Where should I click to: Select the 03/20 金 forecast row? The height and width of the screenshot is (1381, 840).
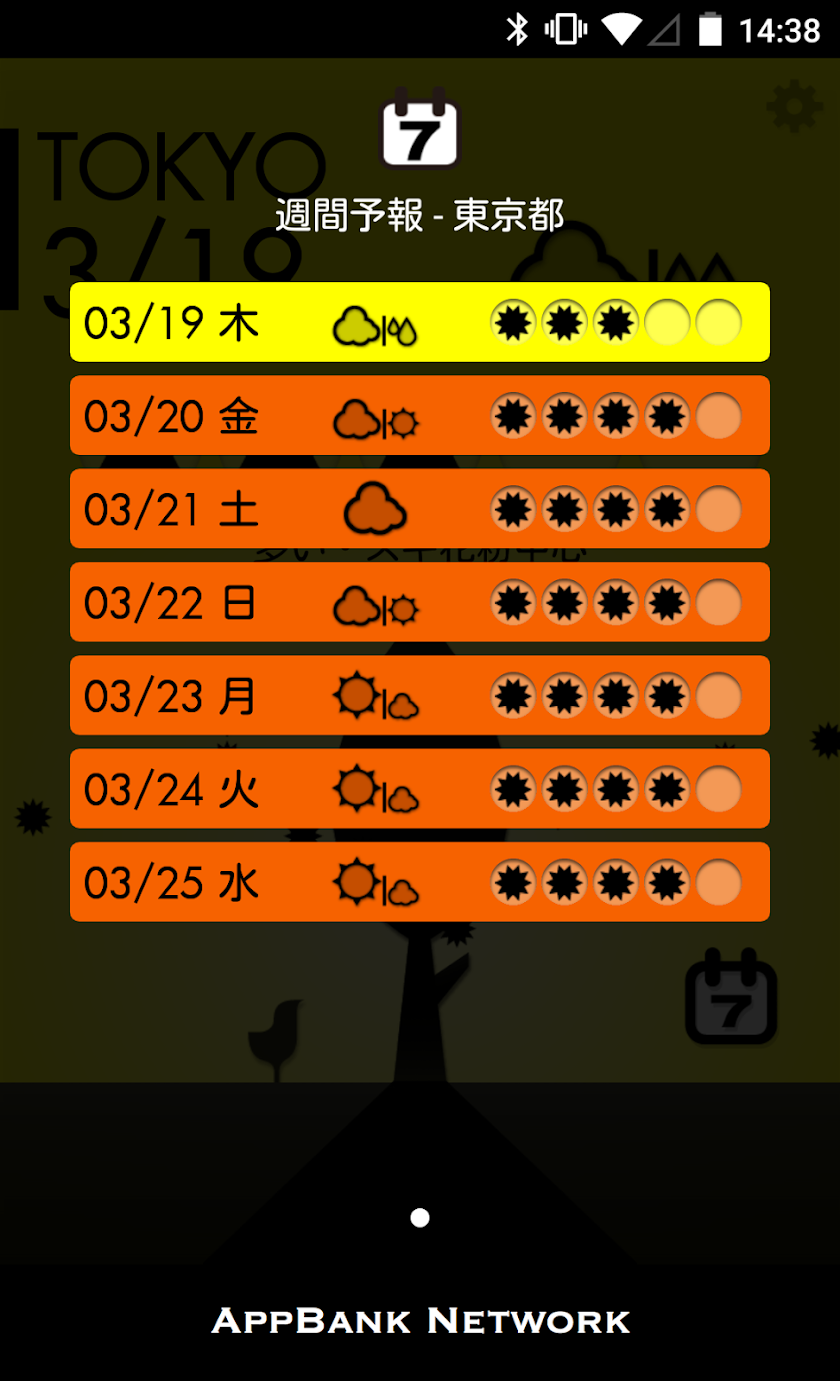coord(419,416)
